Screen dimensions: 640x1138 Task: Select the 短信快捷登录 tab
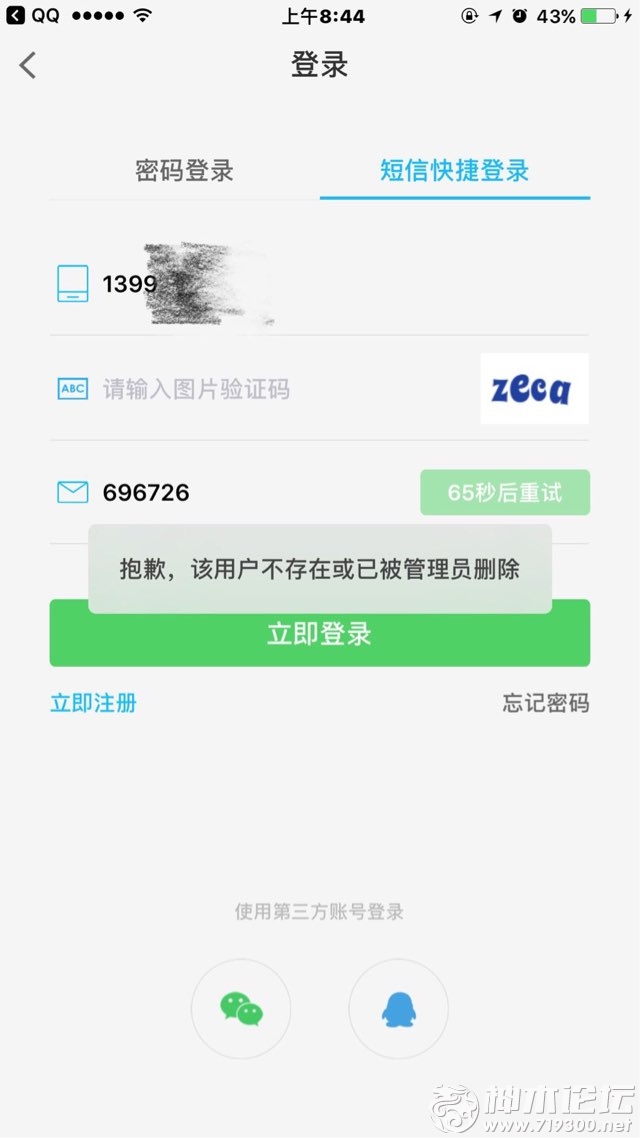point(454,170)
